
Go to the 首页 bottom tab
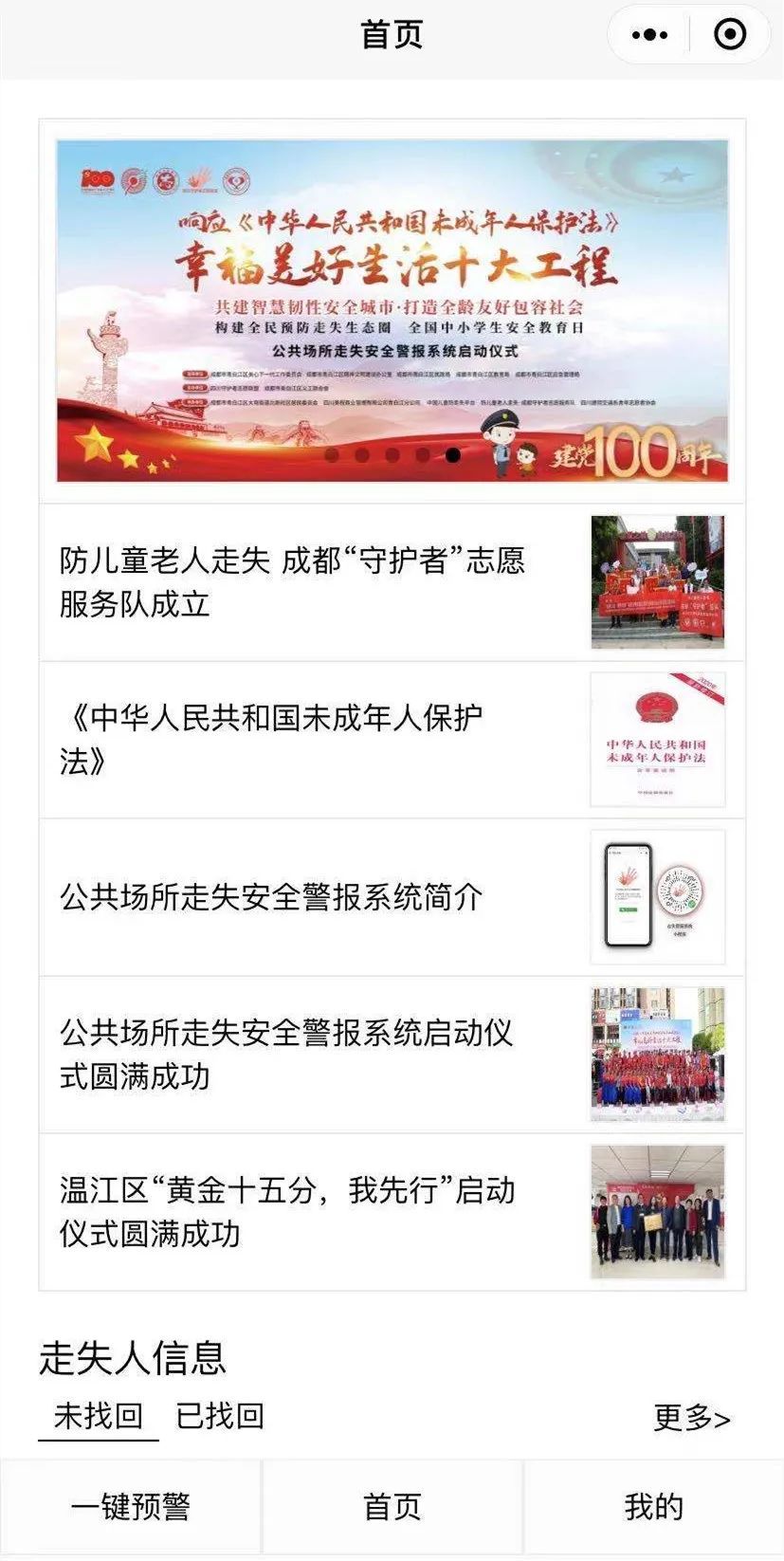pyautogui.click(x=392, y=1507)
